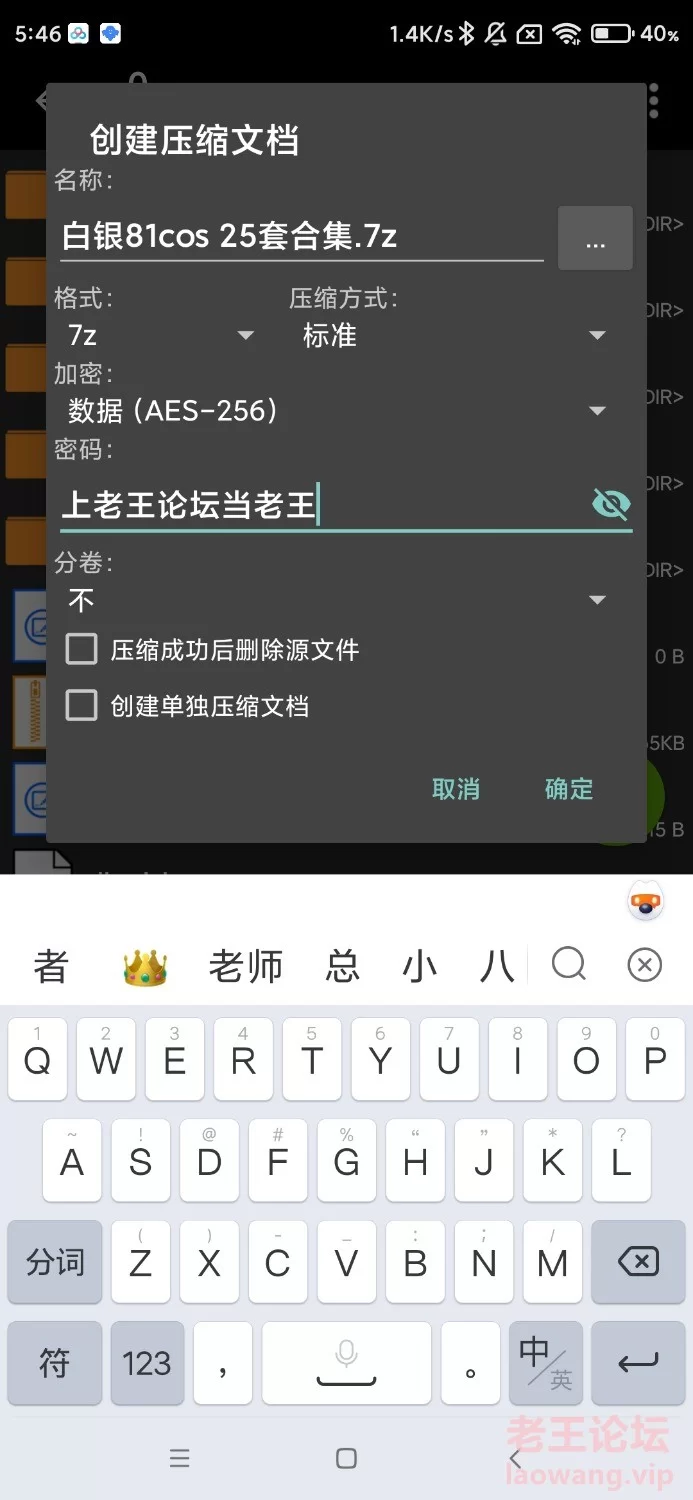Dismiss keyboard suggestions with the X

click(x=645, y=965)
